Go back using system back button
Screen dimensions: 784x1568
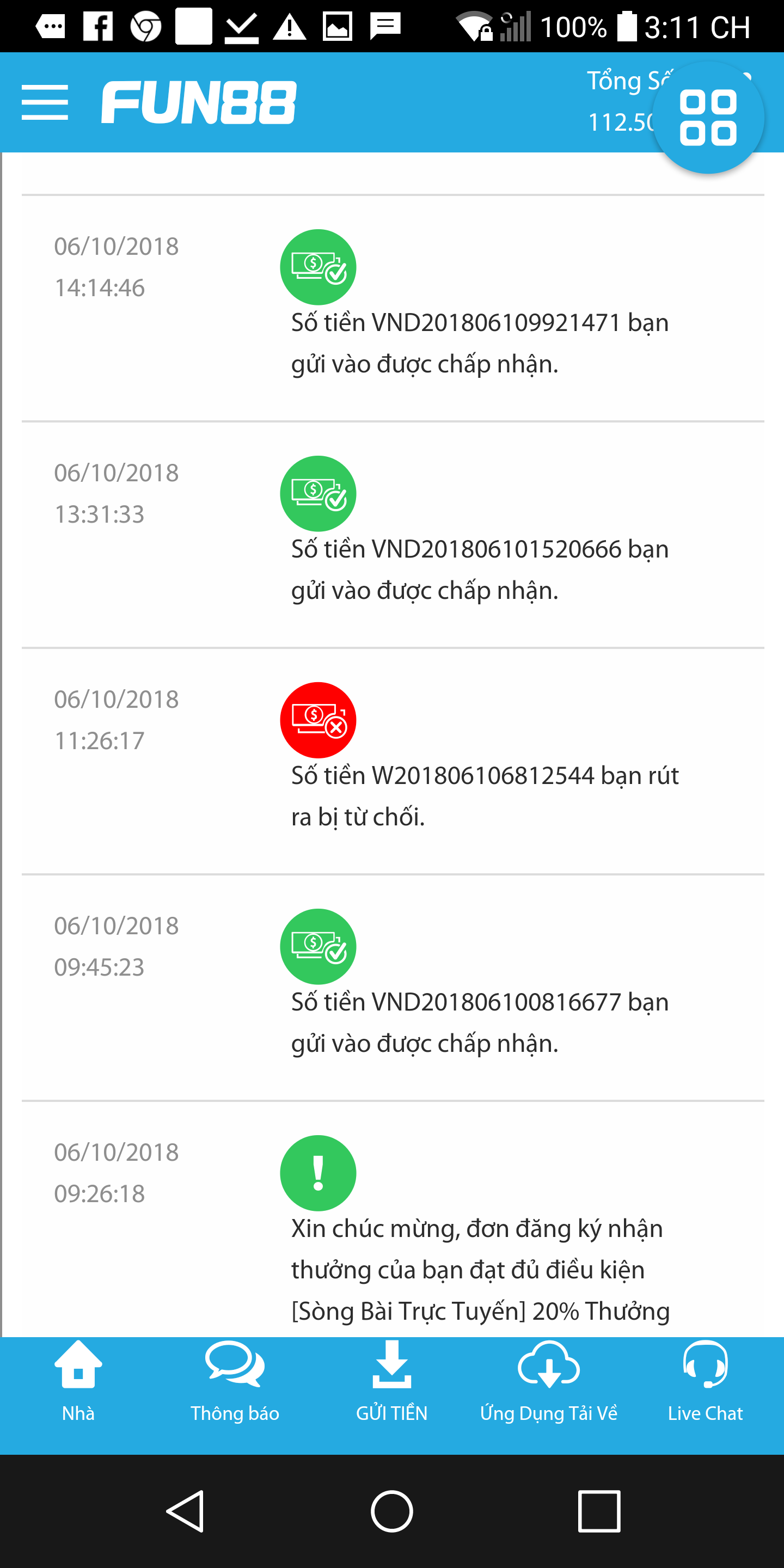pos(185,1511)
